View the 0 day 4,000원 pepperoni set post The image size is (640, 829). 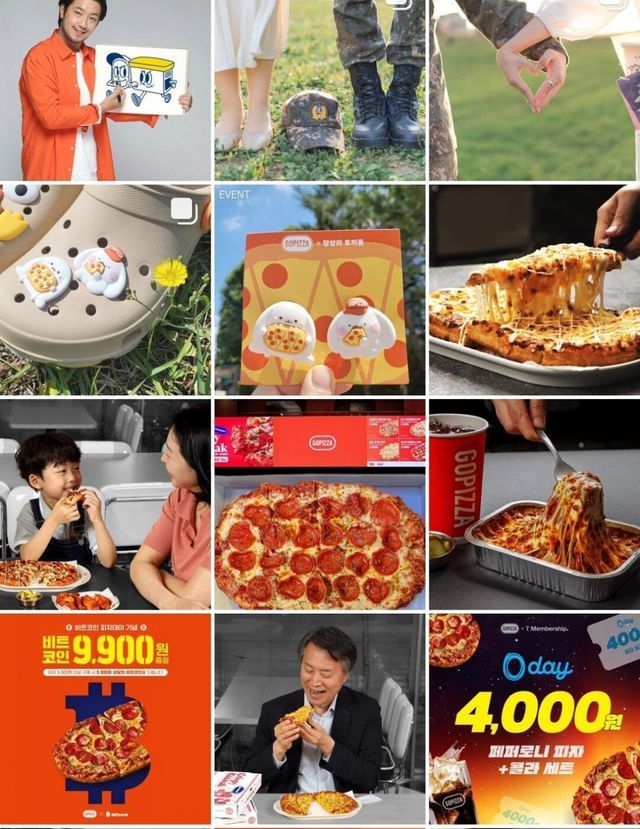tap(535, 720)
